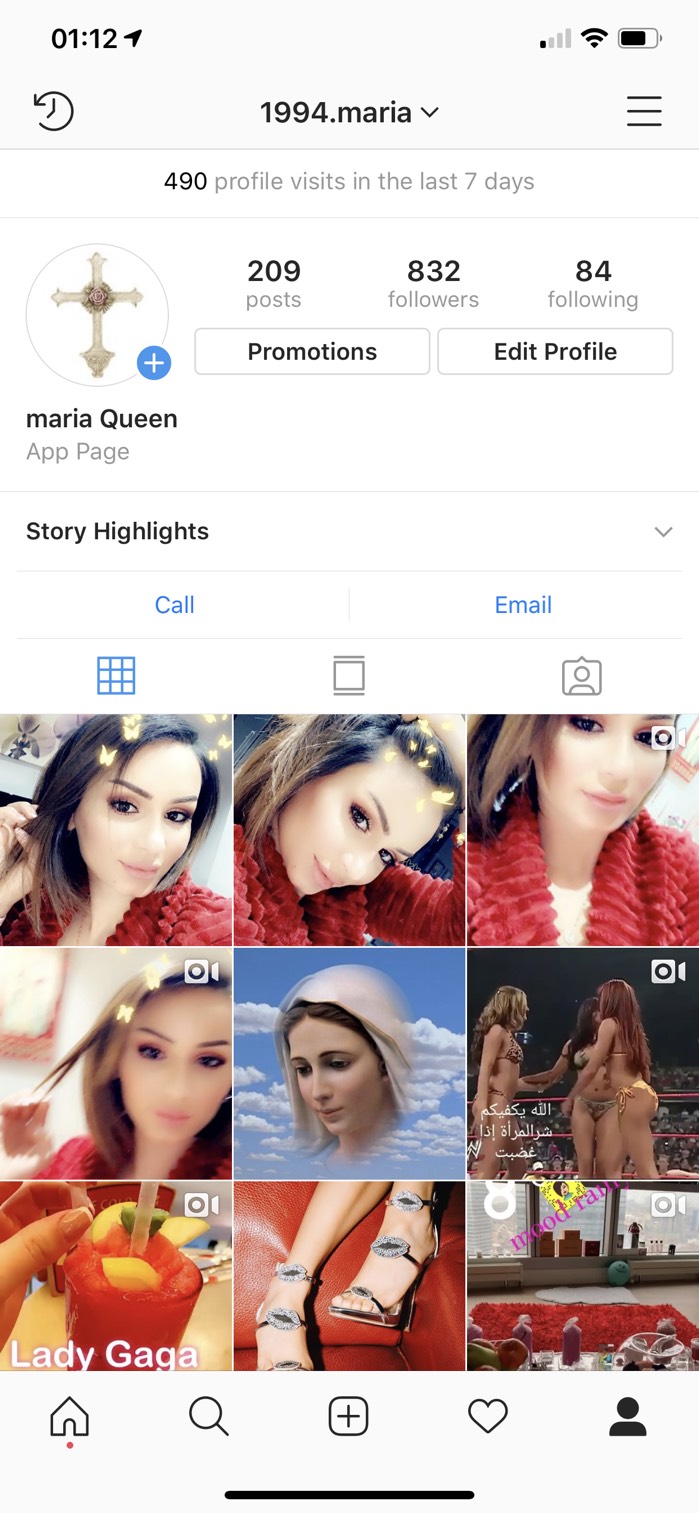Switch to the feed list view tab
The width and height of the screenshot is (699, 1513).
(x=349, y=676)
